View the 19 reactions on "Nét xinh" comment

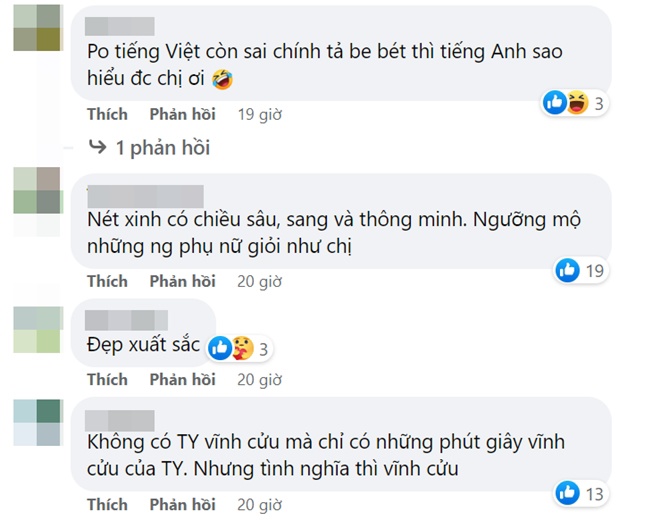pyautogui.click(x=580, y=269)
